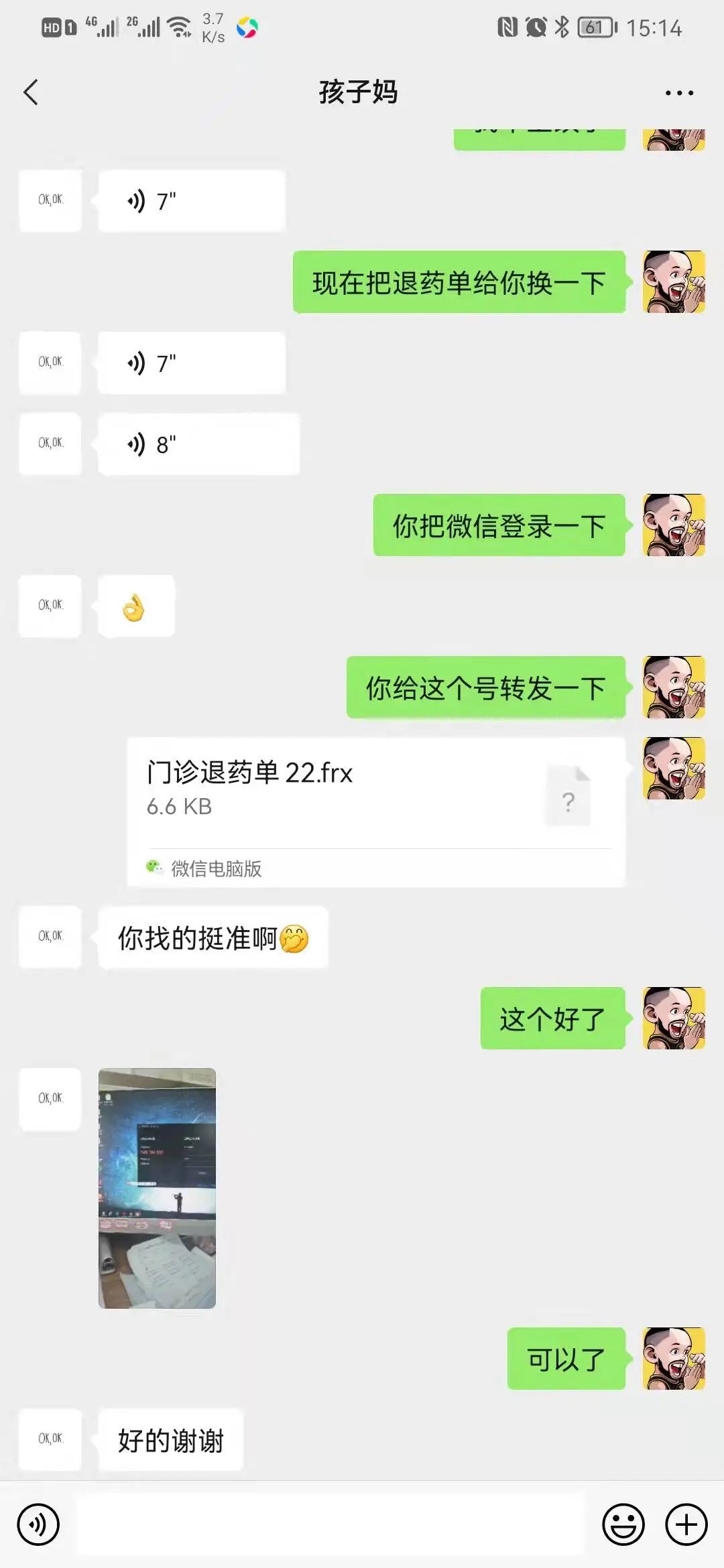Go back from the 孩子妈 chat
Viewport: 724px width, 1568px height.
pyautogui.click(x=31, y=92)
